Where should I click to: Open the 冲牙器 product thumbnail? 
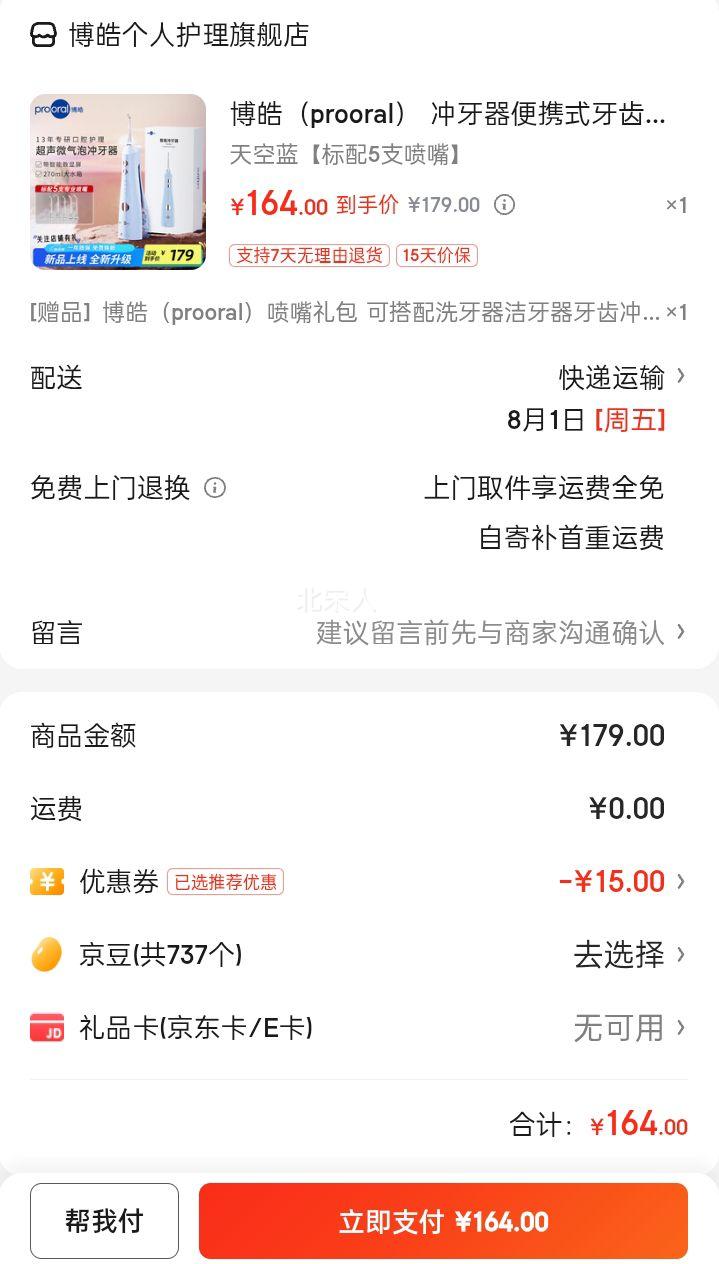[118, 182]
